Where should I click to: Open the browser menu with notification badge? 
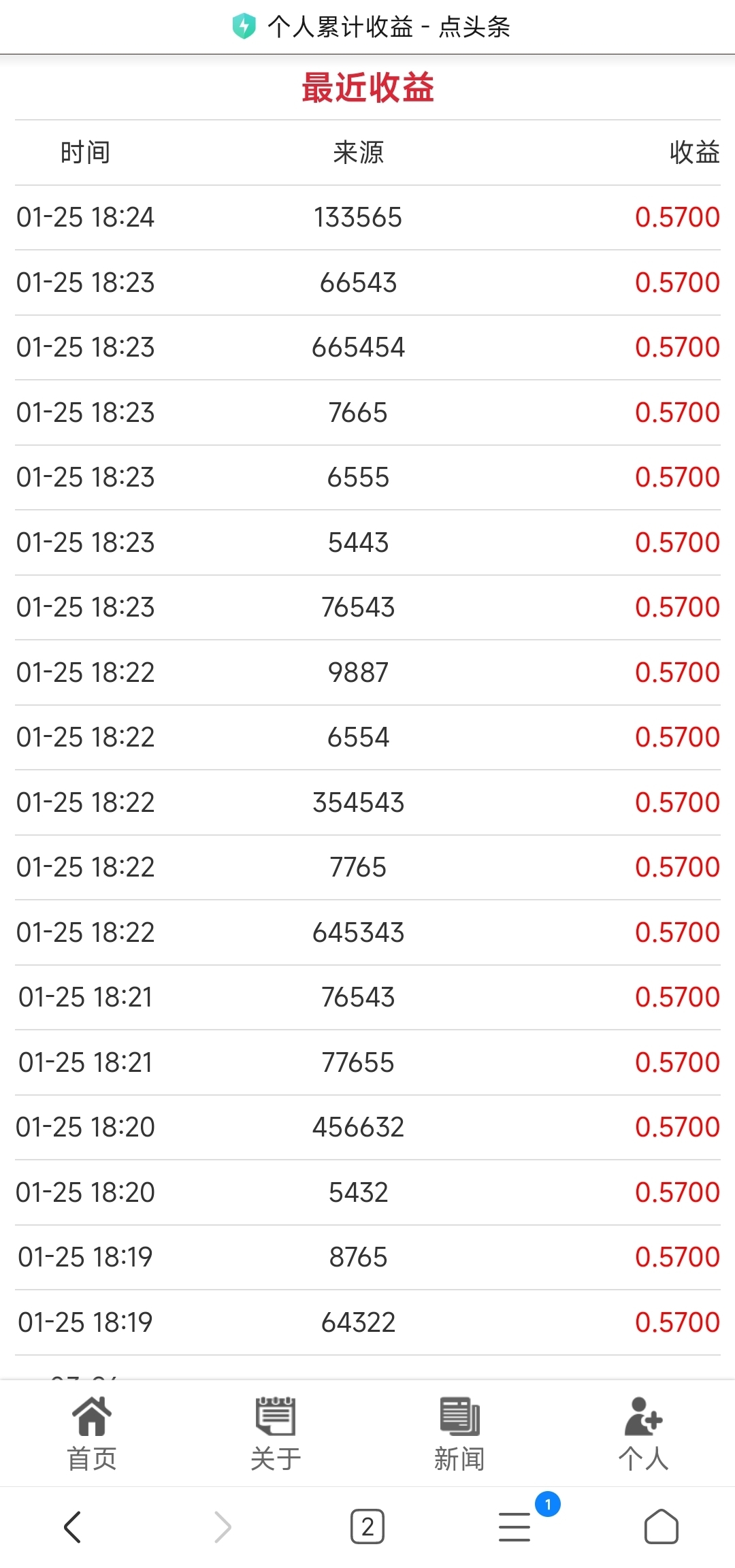(515, 1526)
